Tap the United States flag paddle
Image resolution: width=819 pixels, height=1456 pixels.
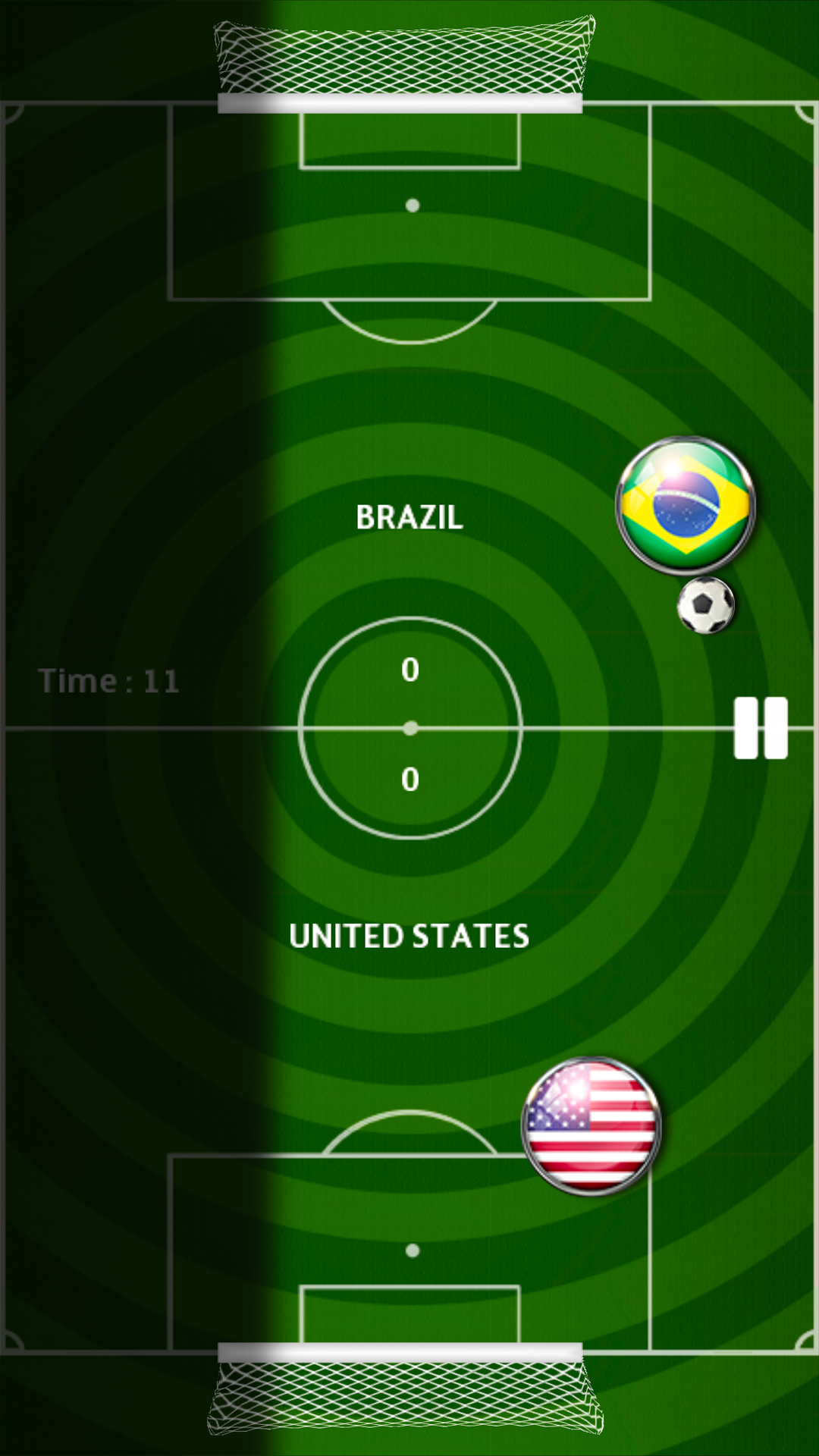point(591,1126)
